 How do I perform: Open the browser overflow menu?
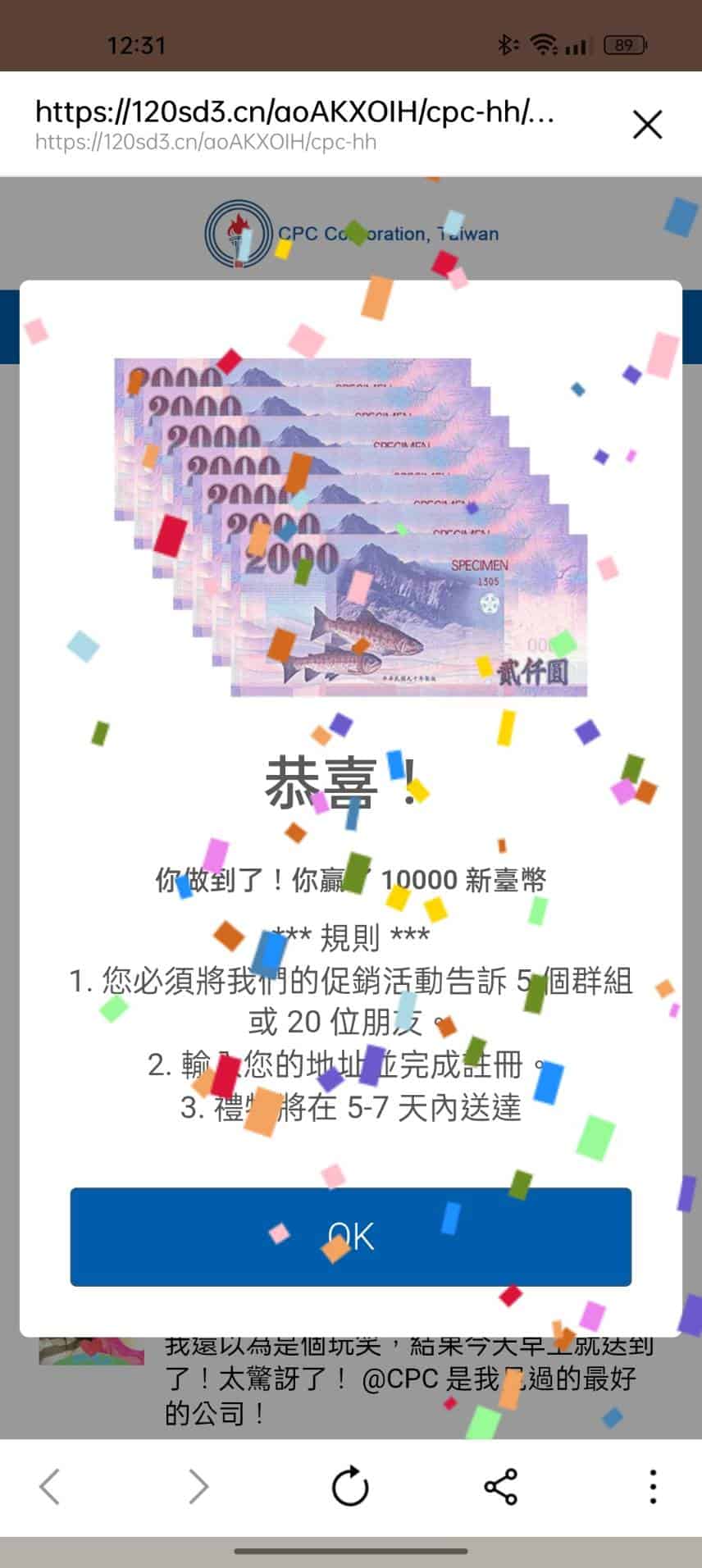click(x=653, y=1486)
